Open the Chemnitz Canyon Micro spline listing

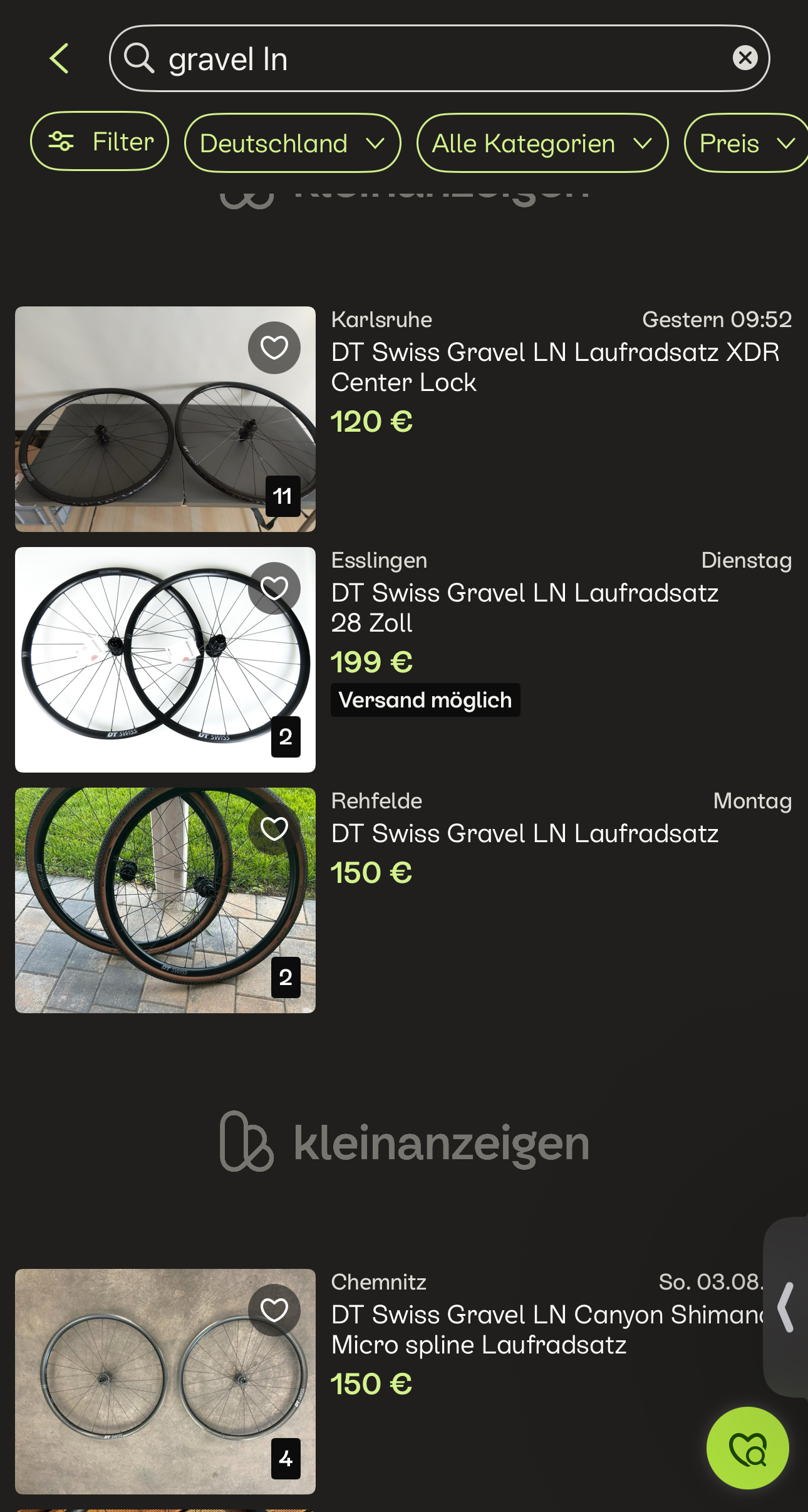[545, 1329]
